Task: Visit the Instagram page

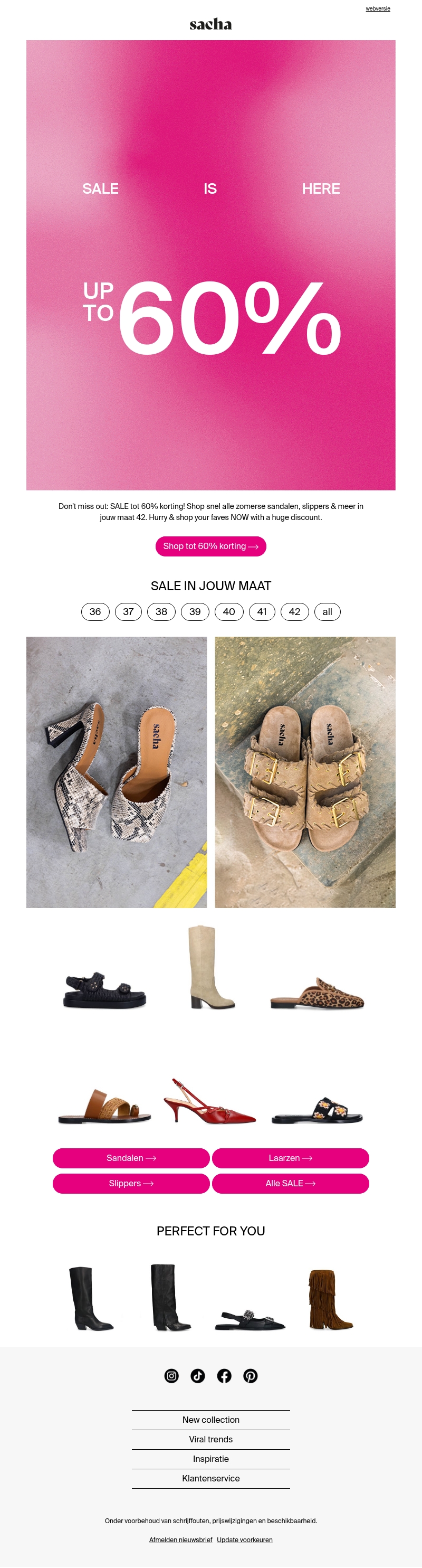Action: click(171, 1376)
